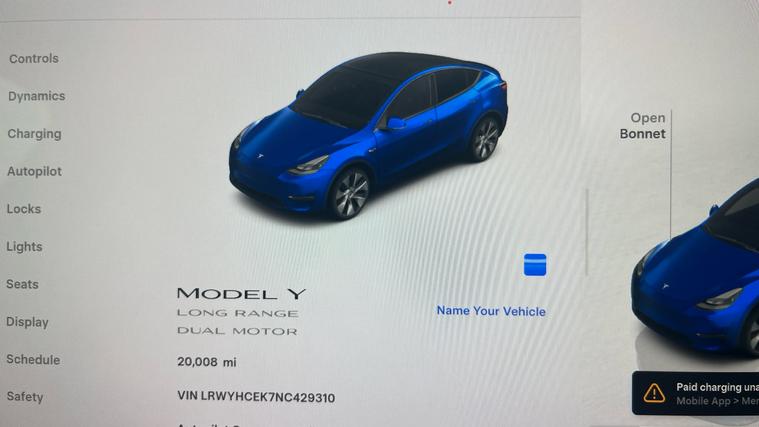Select the Lights section
Image resolution: width=759 pixels, height=427 pixels.
pyautogui.click(x=24, y=246)
